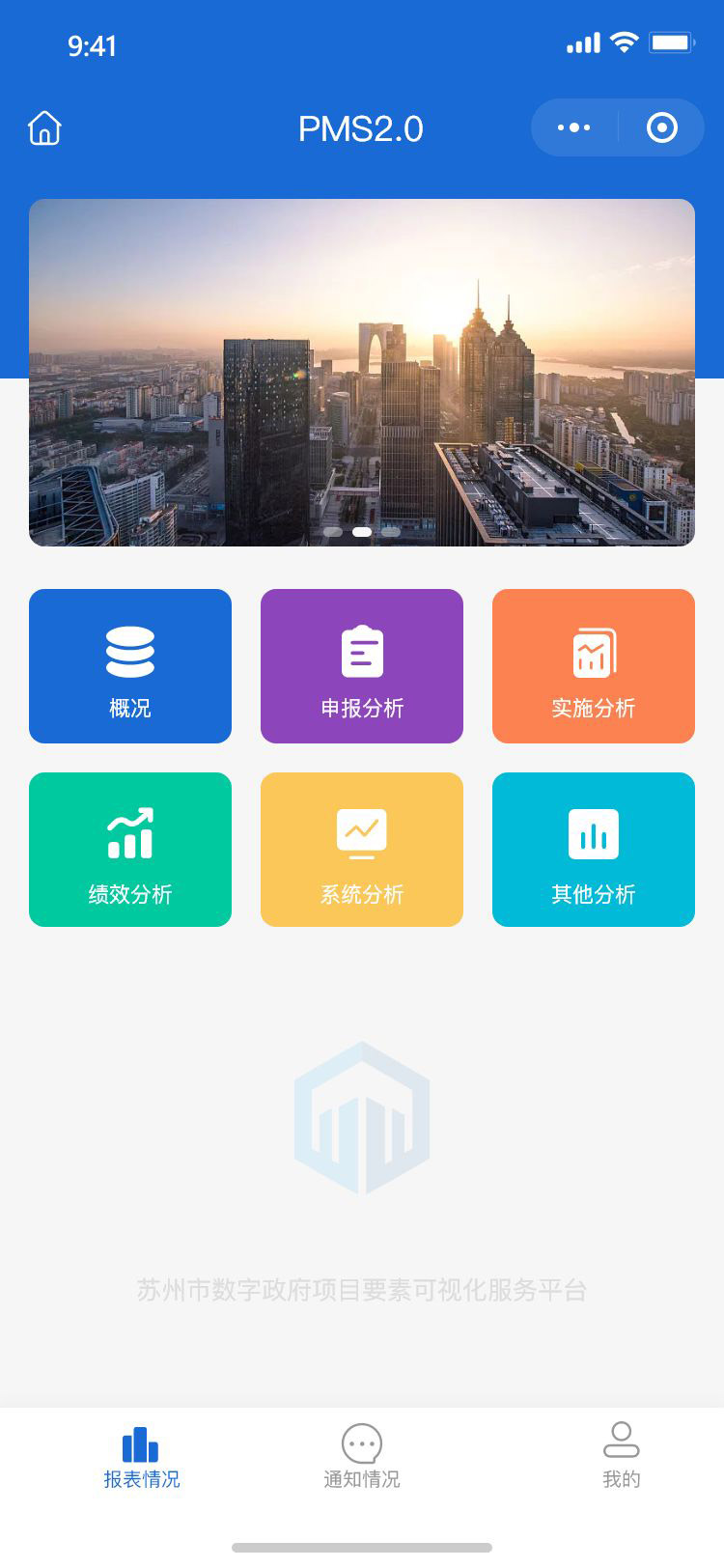
Task: Open the 绩效分析 tile
Action: 130,850
